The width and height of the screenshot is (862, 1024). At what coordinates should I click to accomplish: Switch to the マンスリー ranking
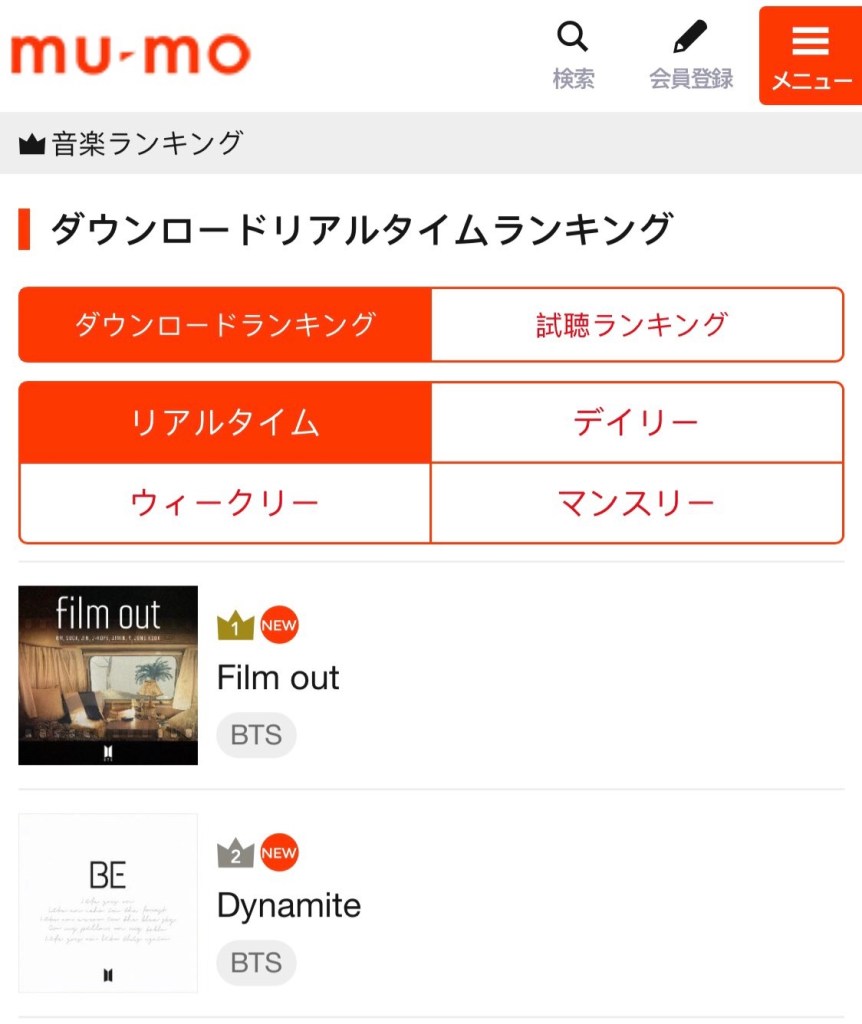pyautogui.click(x=637, y=503)
